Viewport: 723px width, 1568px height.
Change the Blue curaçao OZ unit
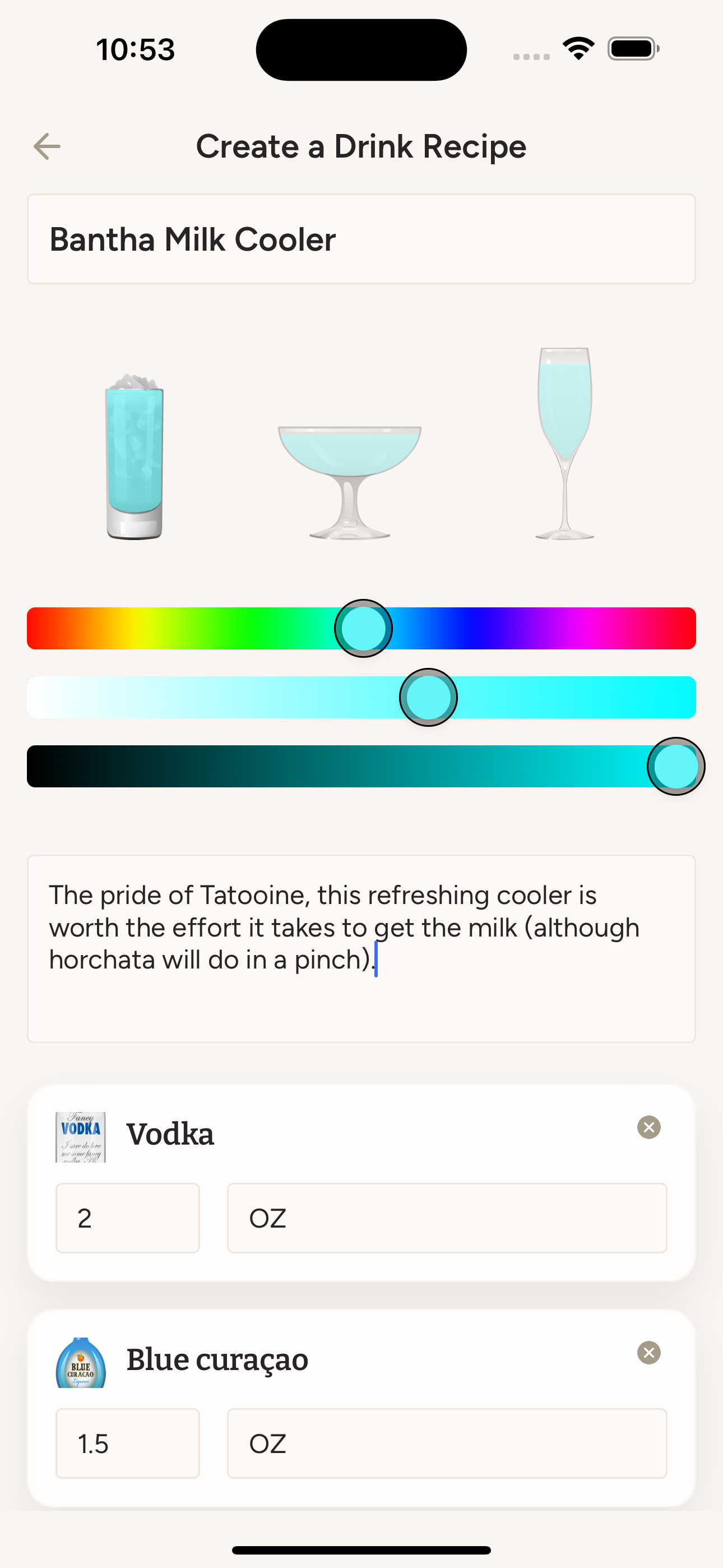click(x=447, y=1443)
